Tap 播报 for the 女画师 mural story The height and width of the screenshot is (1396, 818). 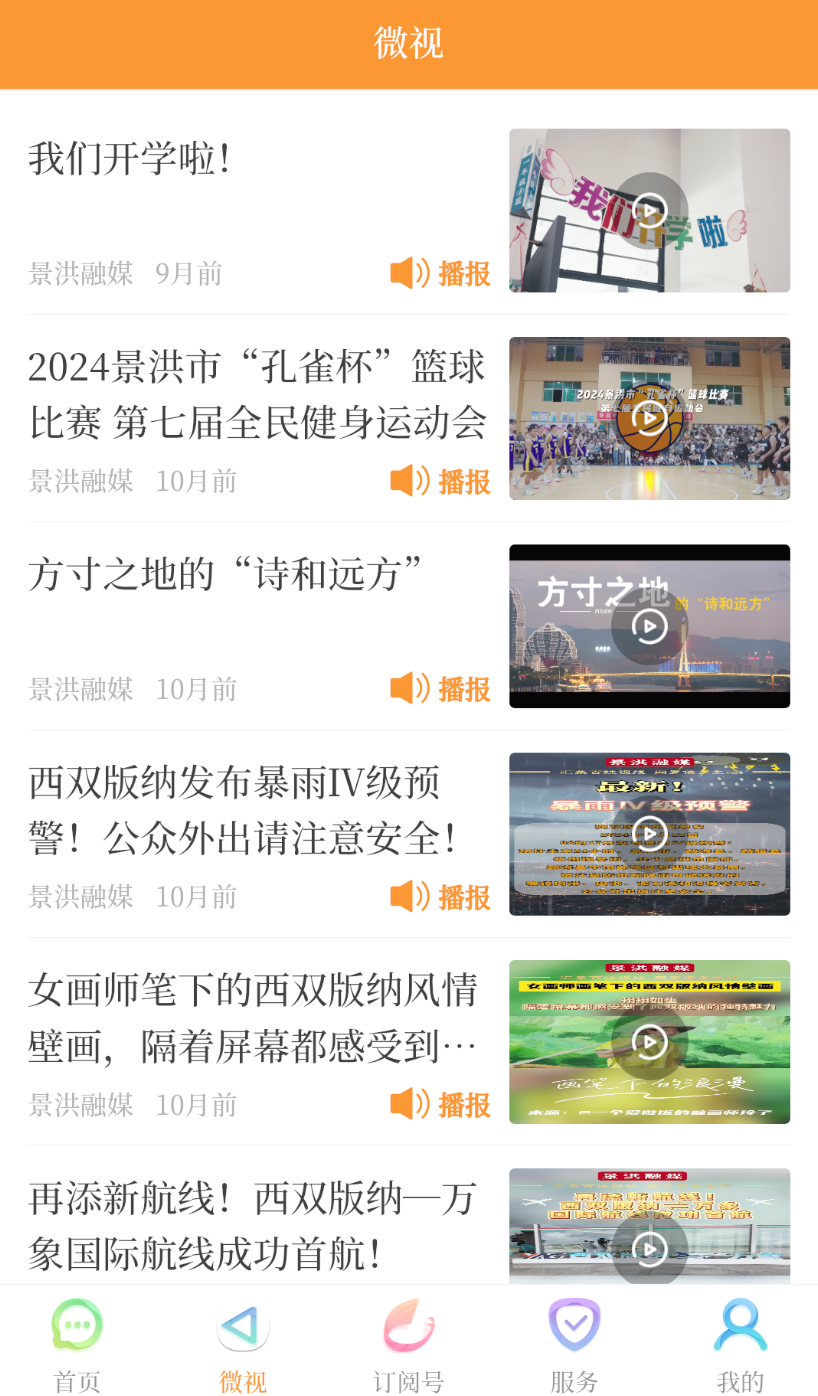pos(441,1105)
